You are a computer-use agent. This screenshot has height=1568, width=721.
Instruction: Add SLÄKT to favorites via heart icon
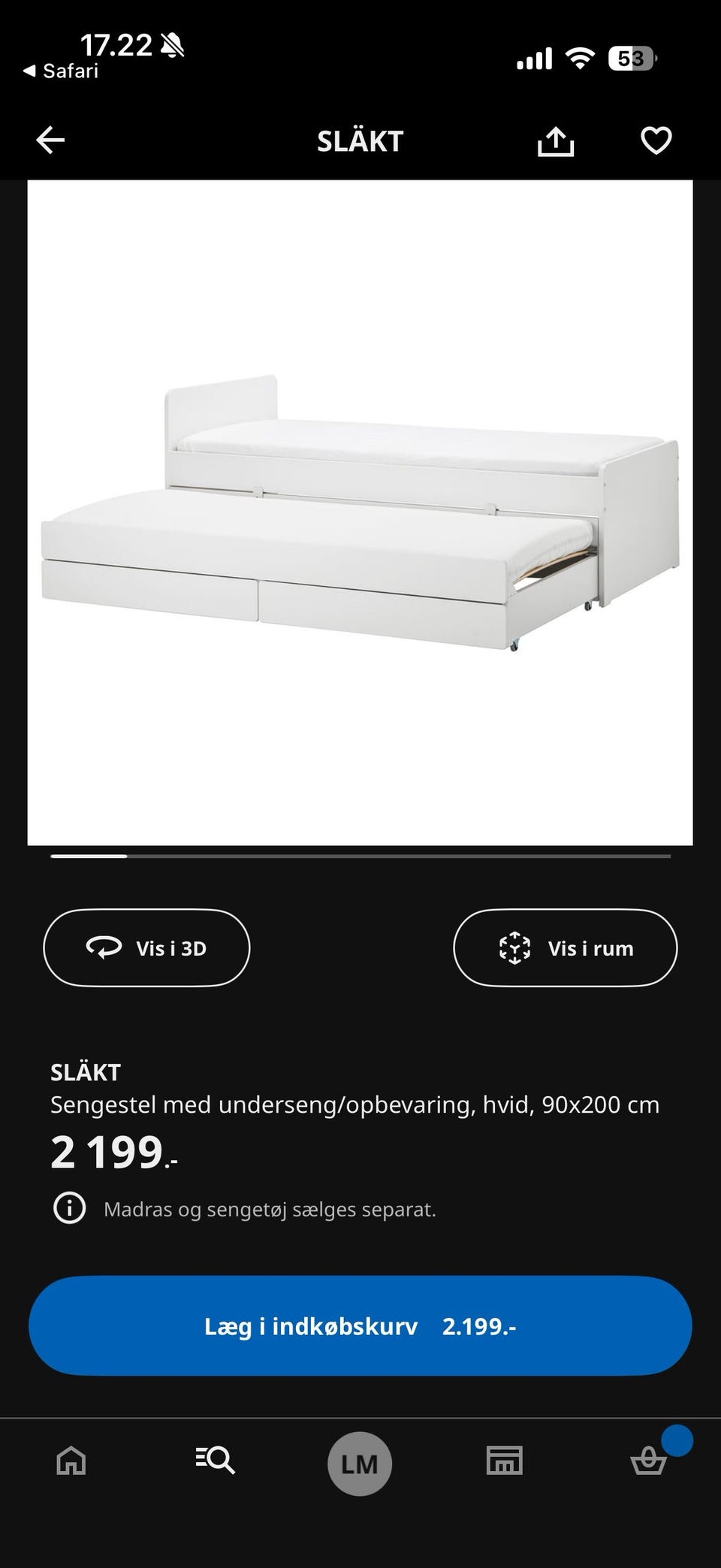[655, 140]
